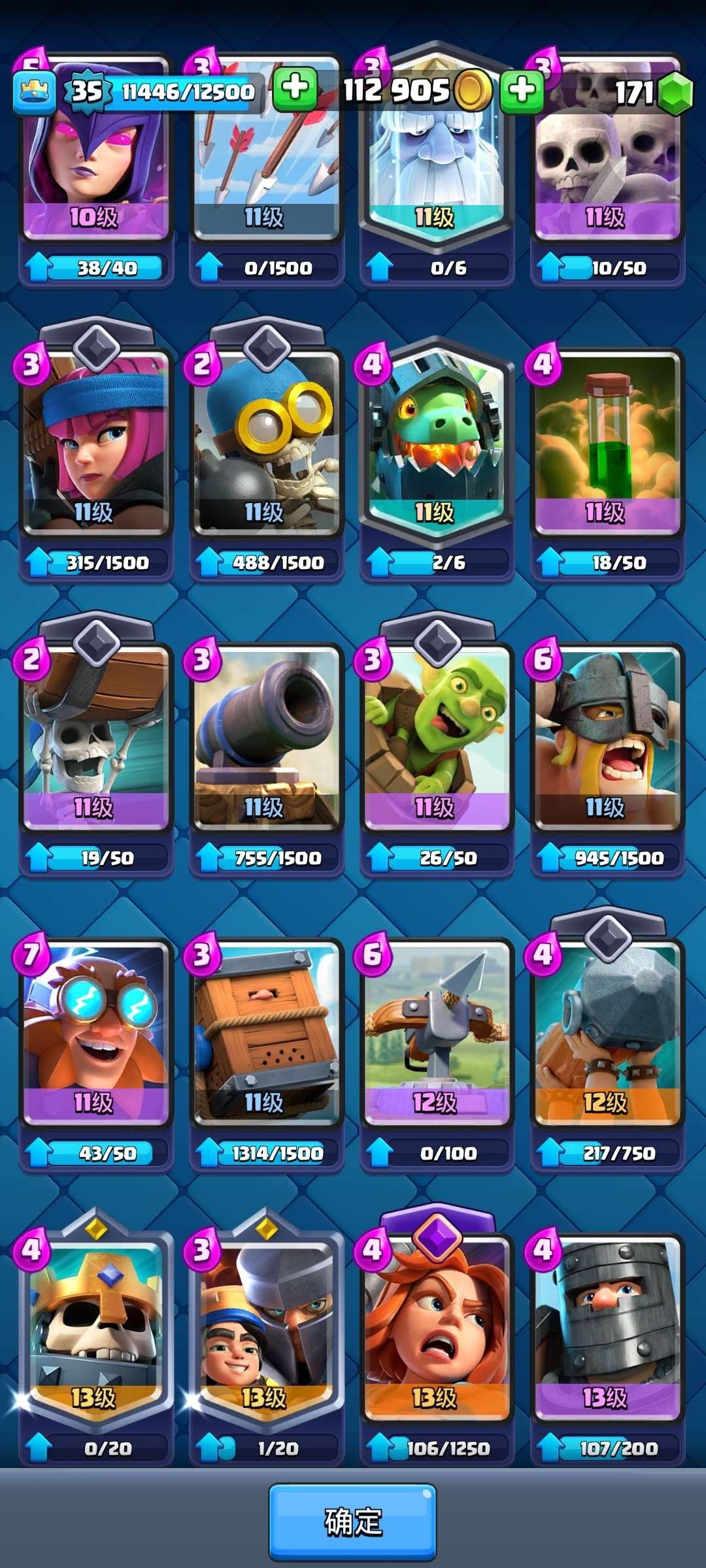Viewport: 706px width, 1568px height.
Task: Open the Battle Ram card 217/750
Action: pyautogui.click(x=607, y=1032)
